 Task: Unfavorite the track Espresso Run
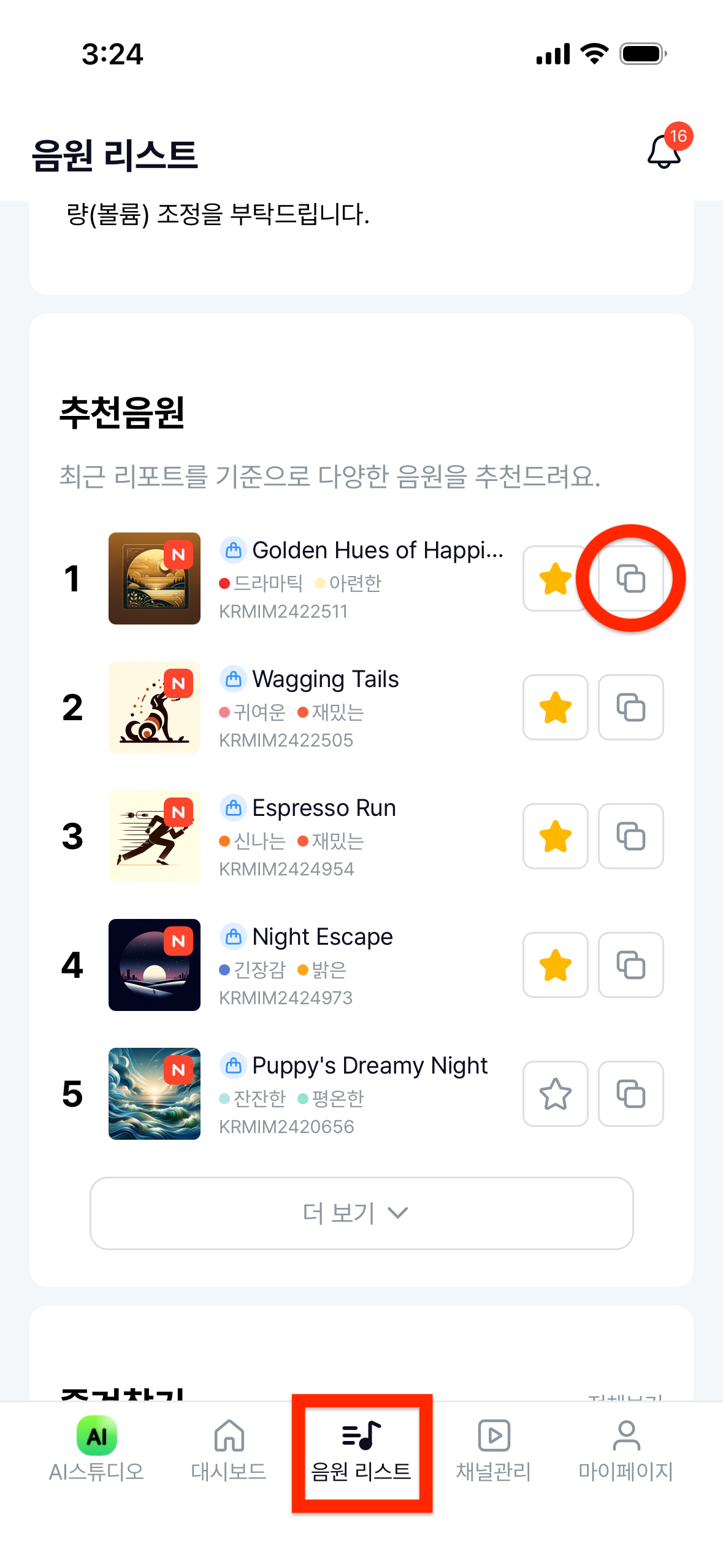click(x=555, y=836)
